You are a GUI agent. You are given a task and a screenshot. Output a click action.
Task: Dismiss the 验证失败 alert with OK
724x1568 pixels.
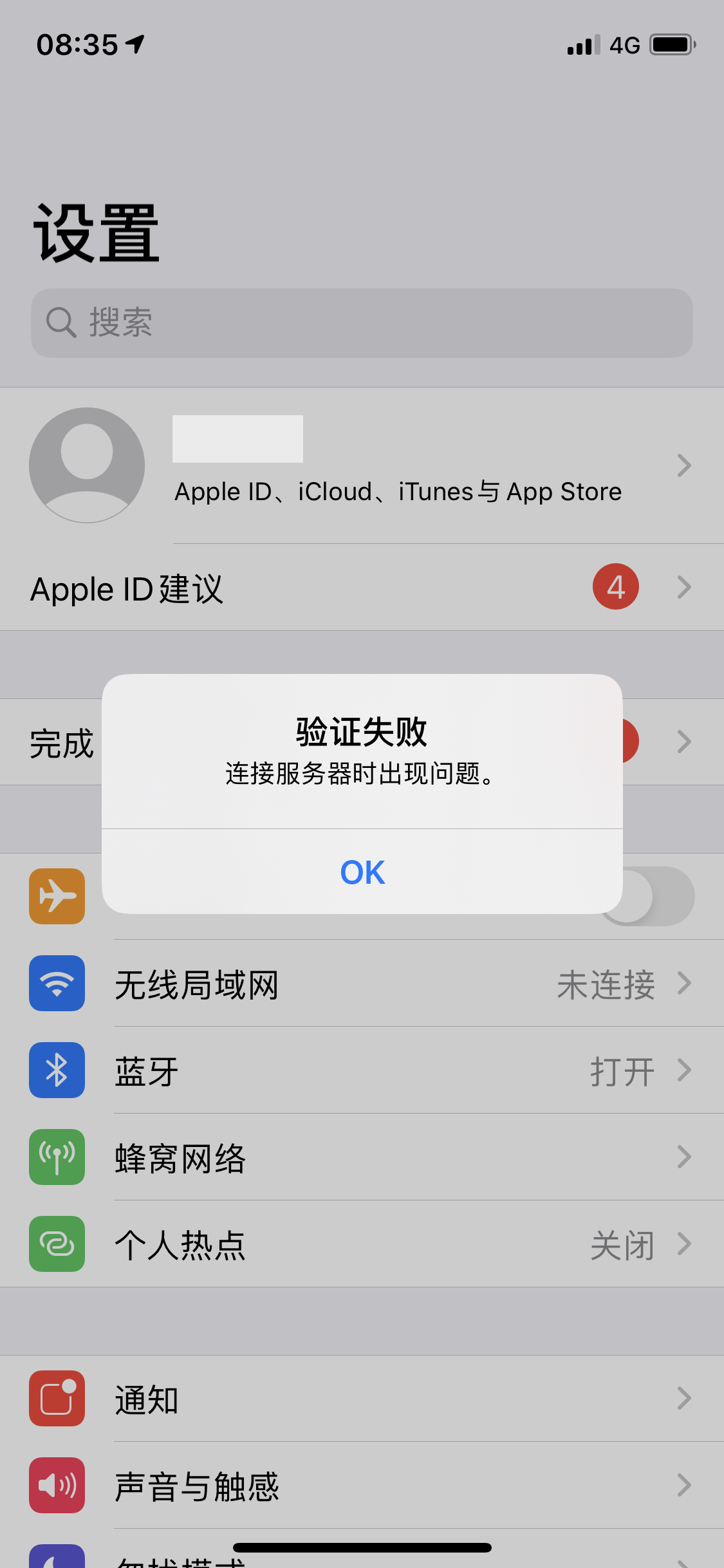pyautogui.click(x=362, y=872)
